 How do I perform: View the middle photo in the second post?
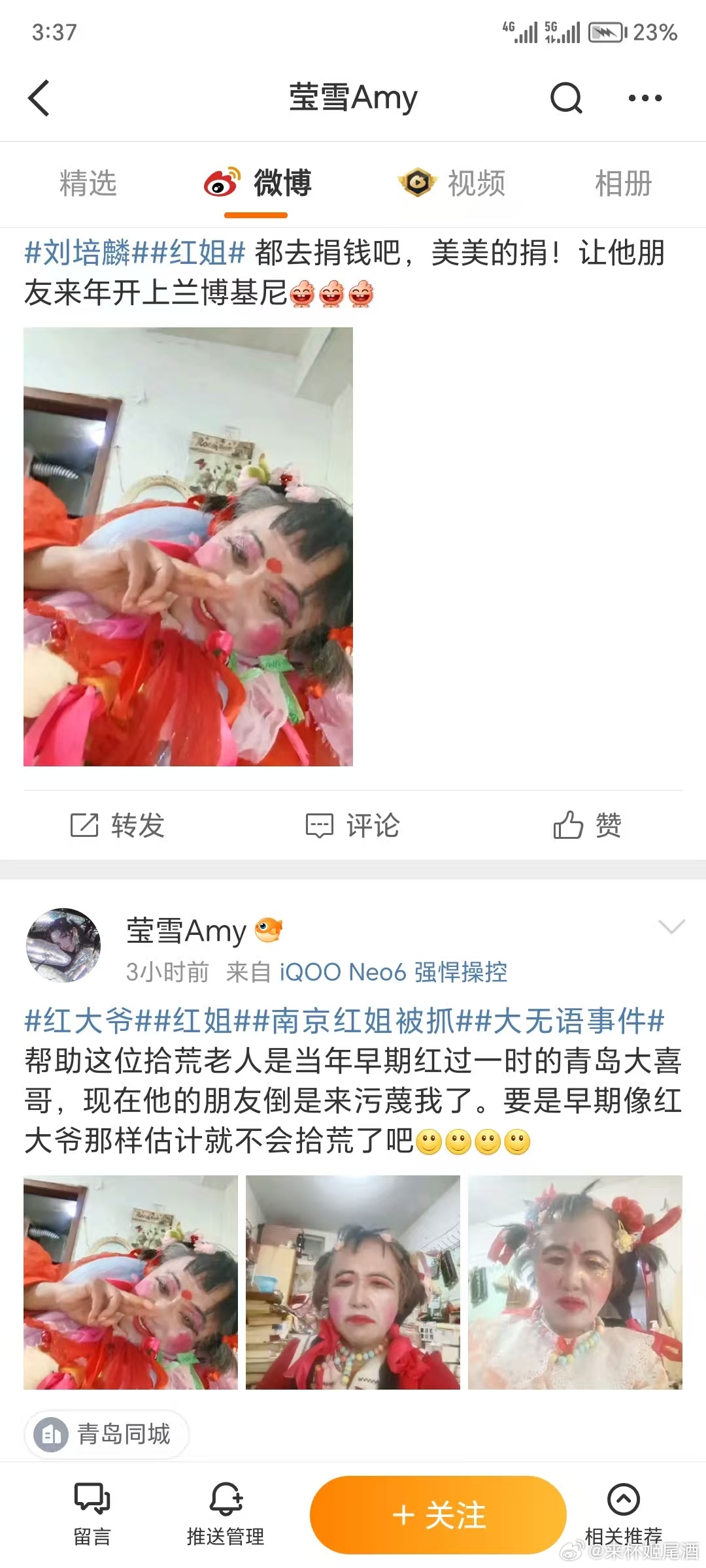click(x=353, y=1282)
